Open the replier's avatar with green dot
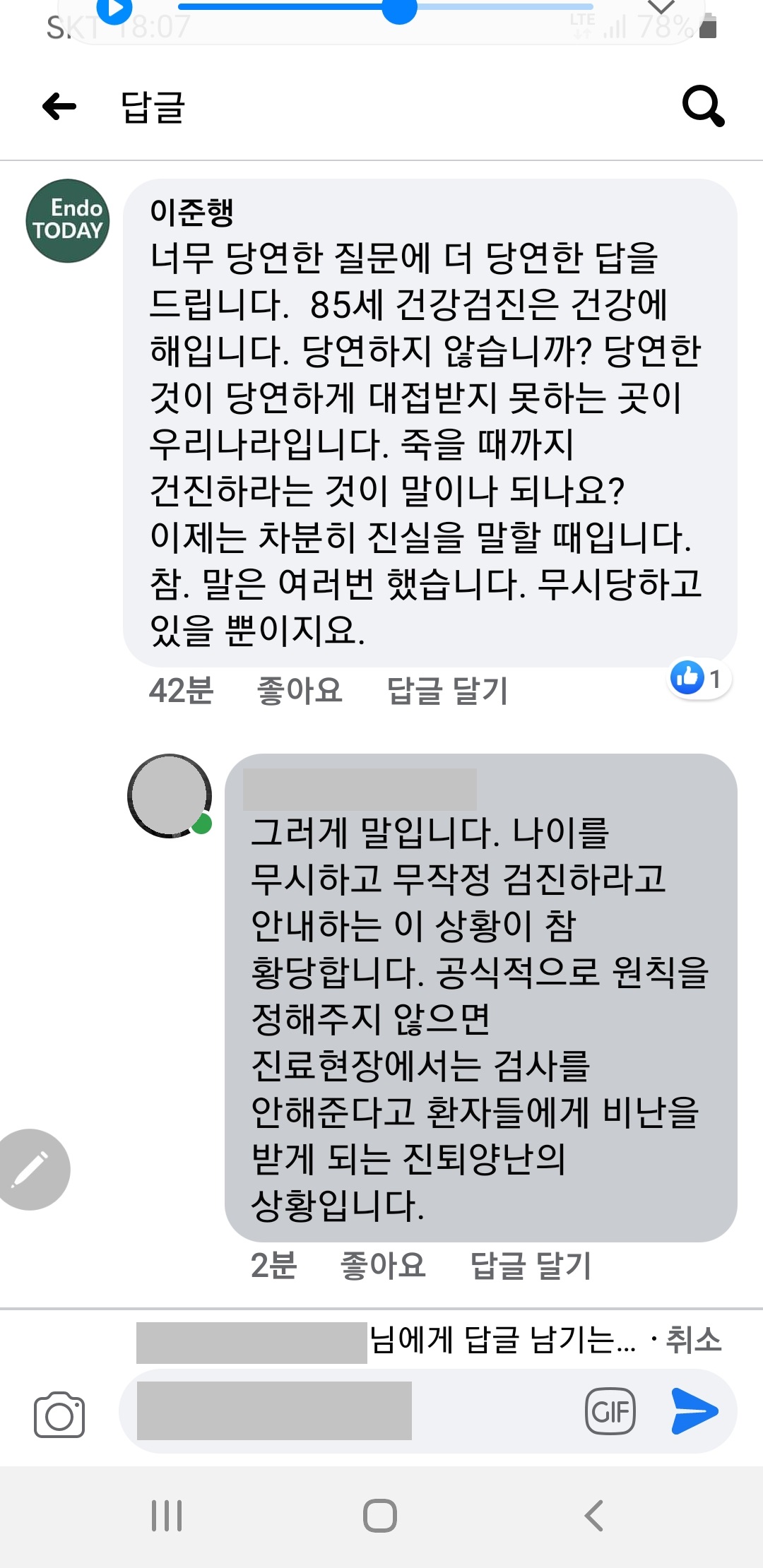This screenshot has height=1568, width=763. coord(170,796)
